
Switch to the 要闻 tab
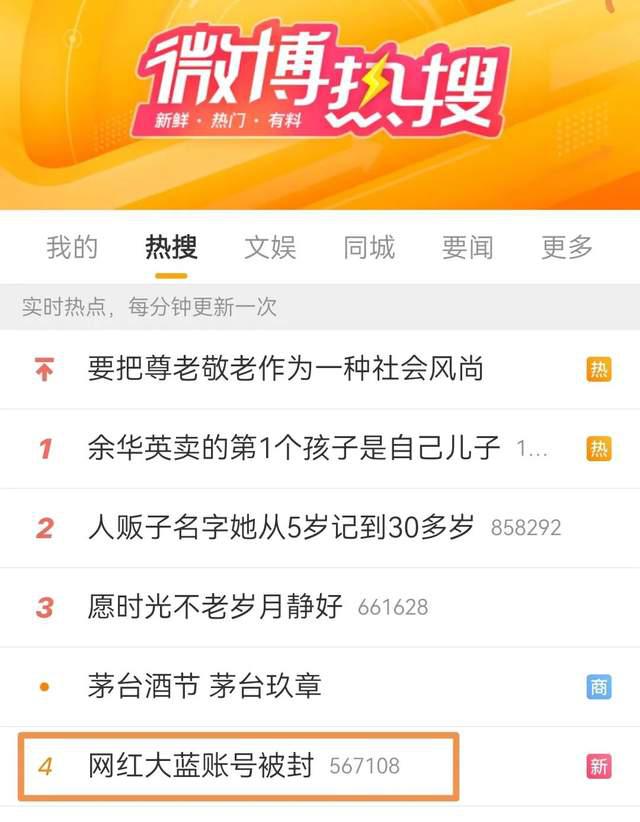[x=468, y=247]
